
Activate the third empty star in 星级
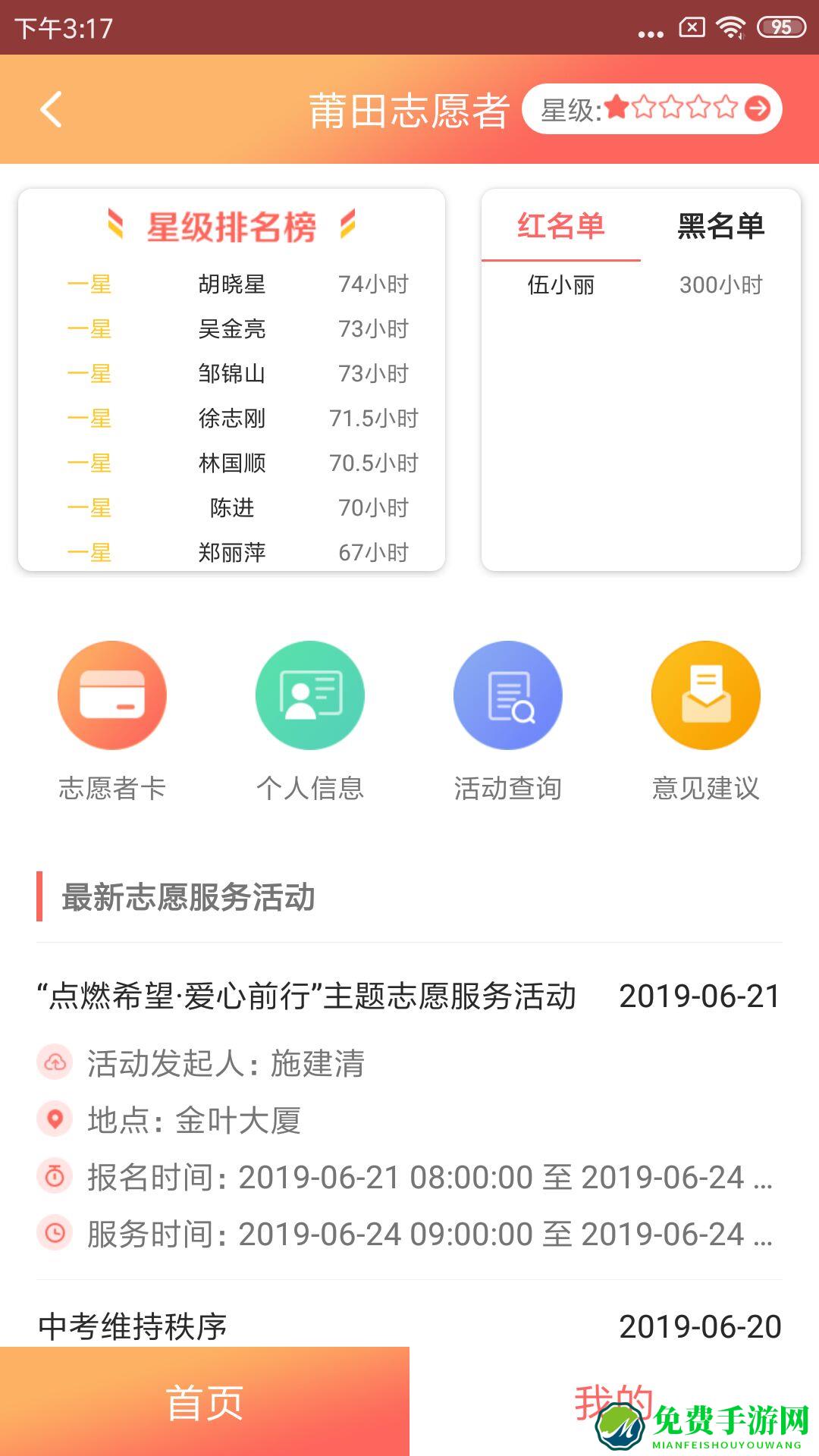click(672, 108)
